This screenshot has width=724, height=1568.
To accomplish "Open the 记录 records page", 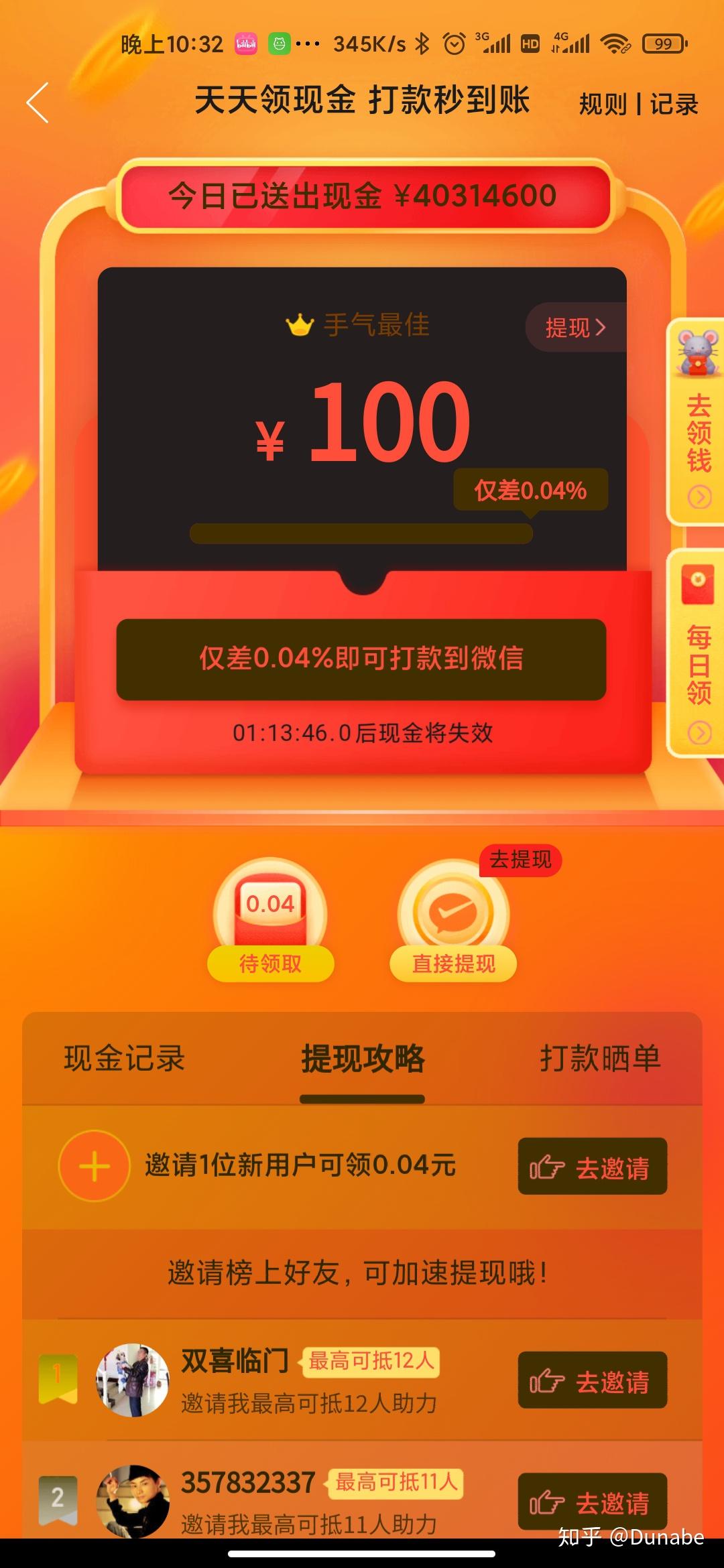I will (674, 105).
